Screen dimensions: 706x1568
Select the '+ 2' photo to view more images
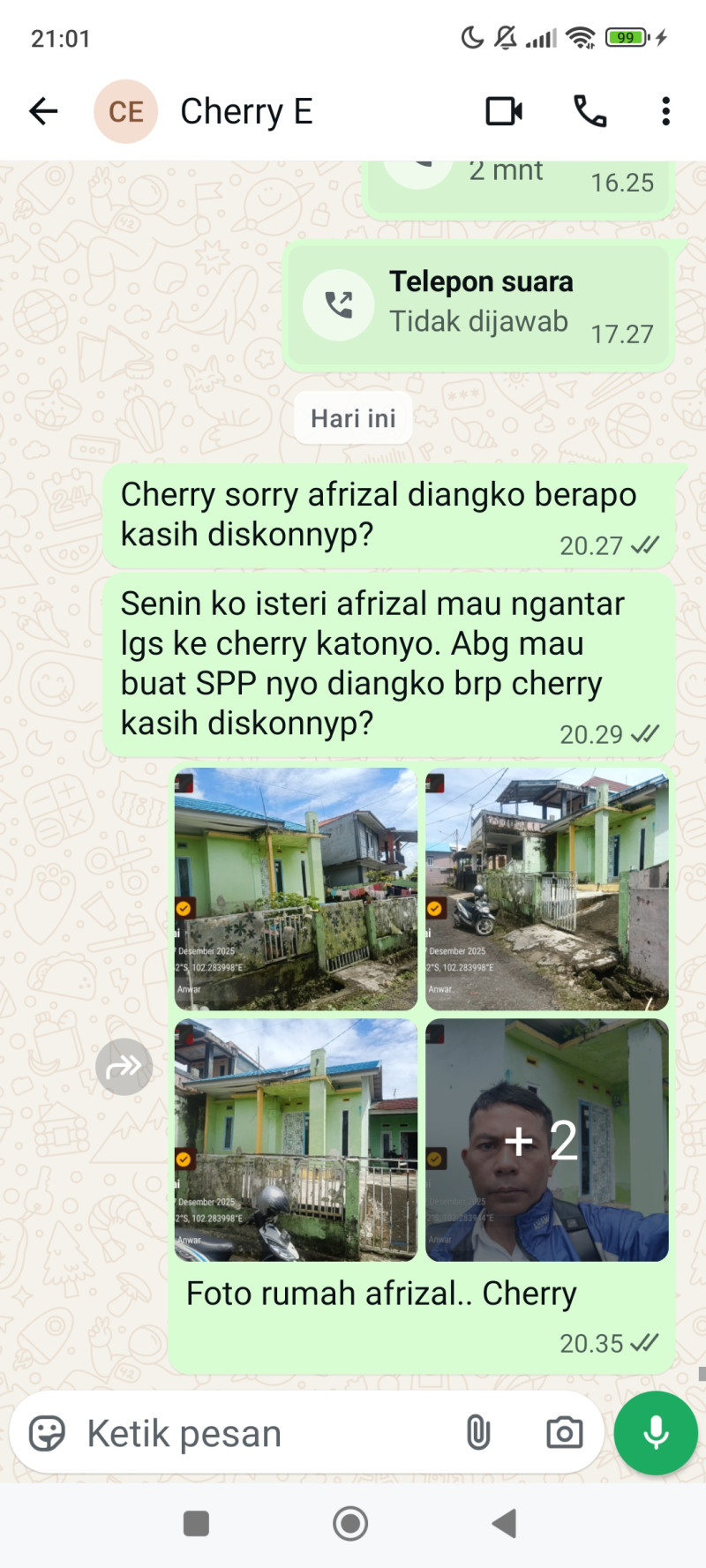point(546,1139)
